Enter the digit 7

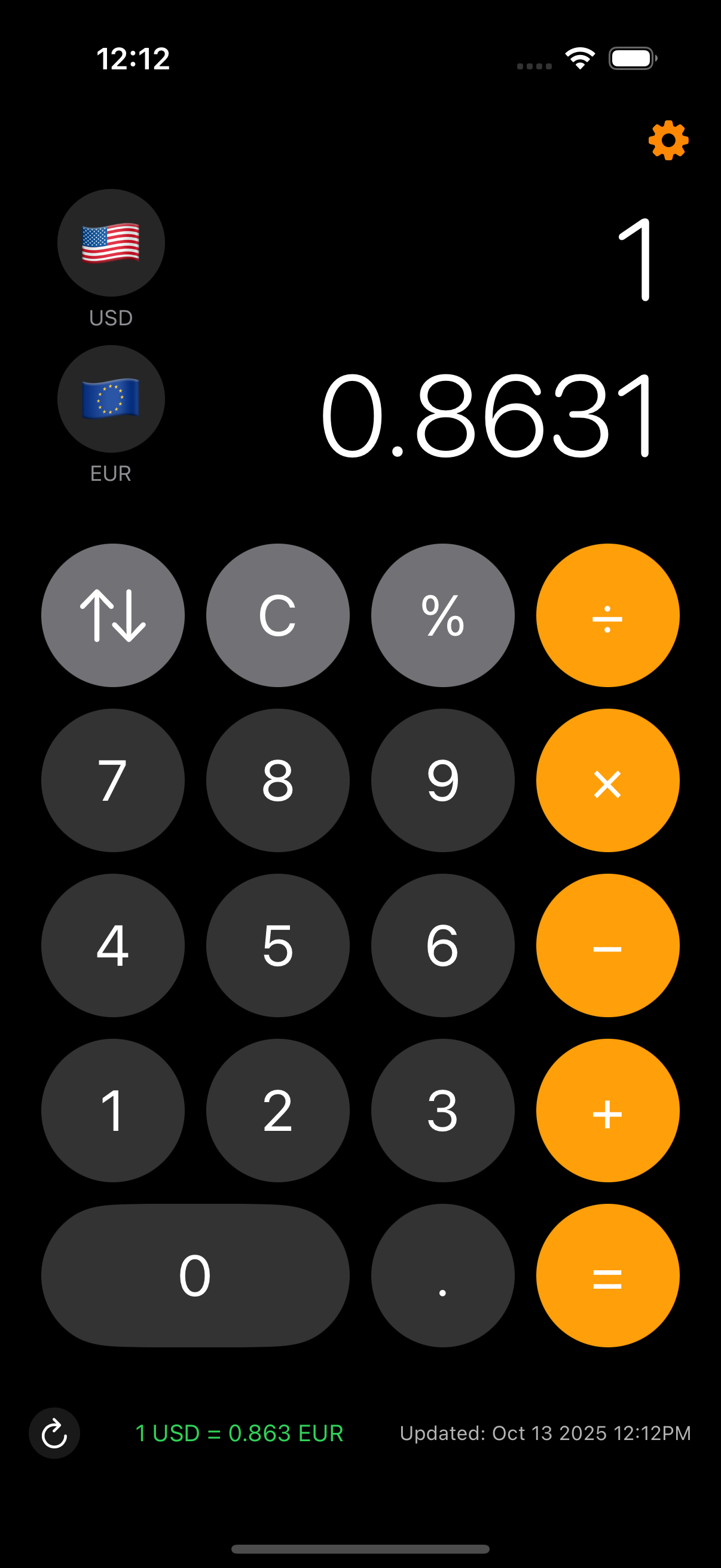point(112,780)
